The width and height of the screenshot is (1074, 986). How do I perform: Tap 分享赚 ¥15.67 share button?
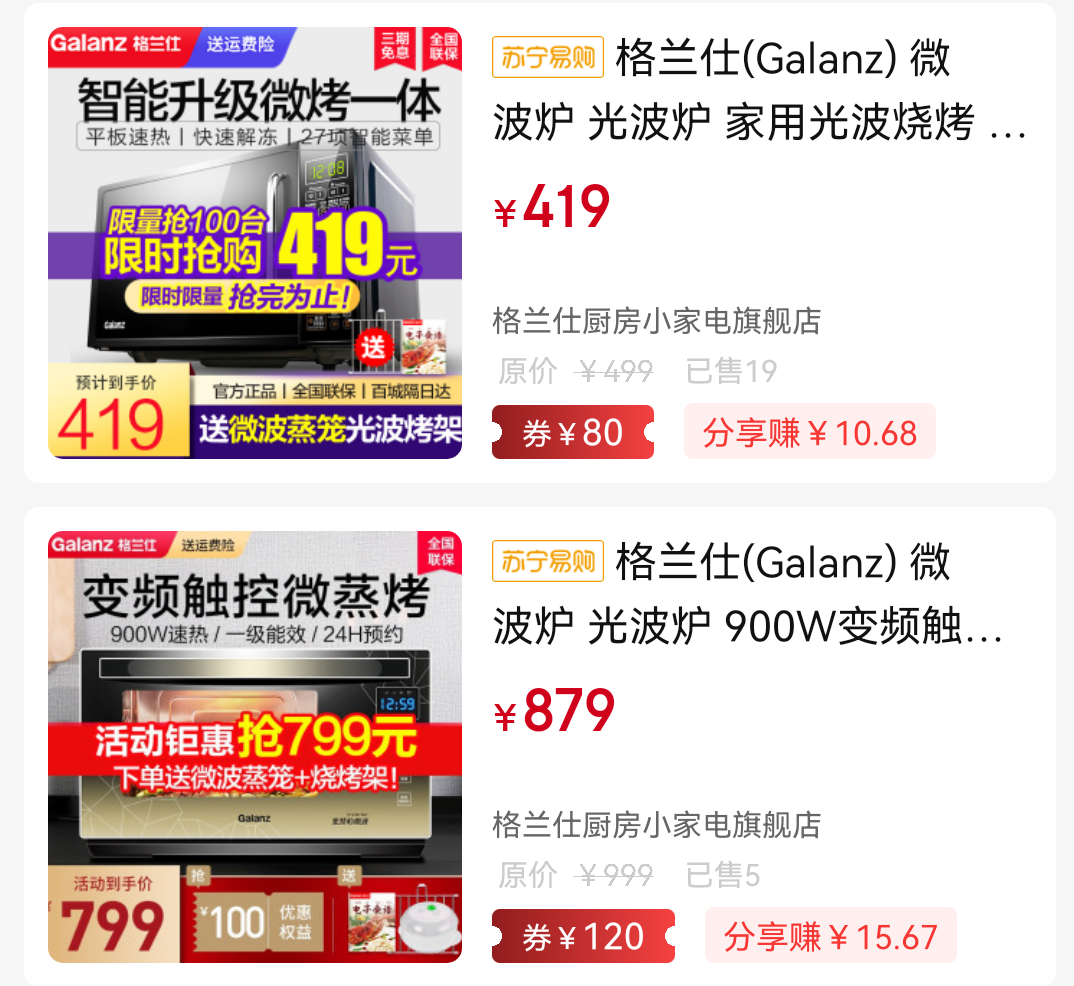pos(830,936)
